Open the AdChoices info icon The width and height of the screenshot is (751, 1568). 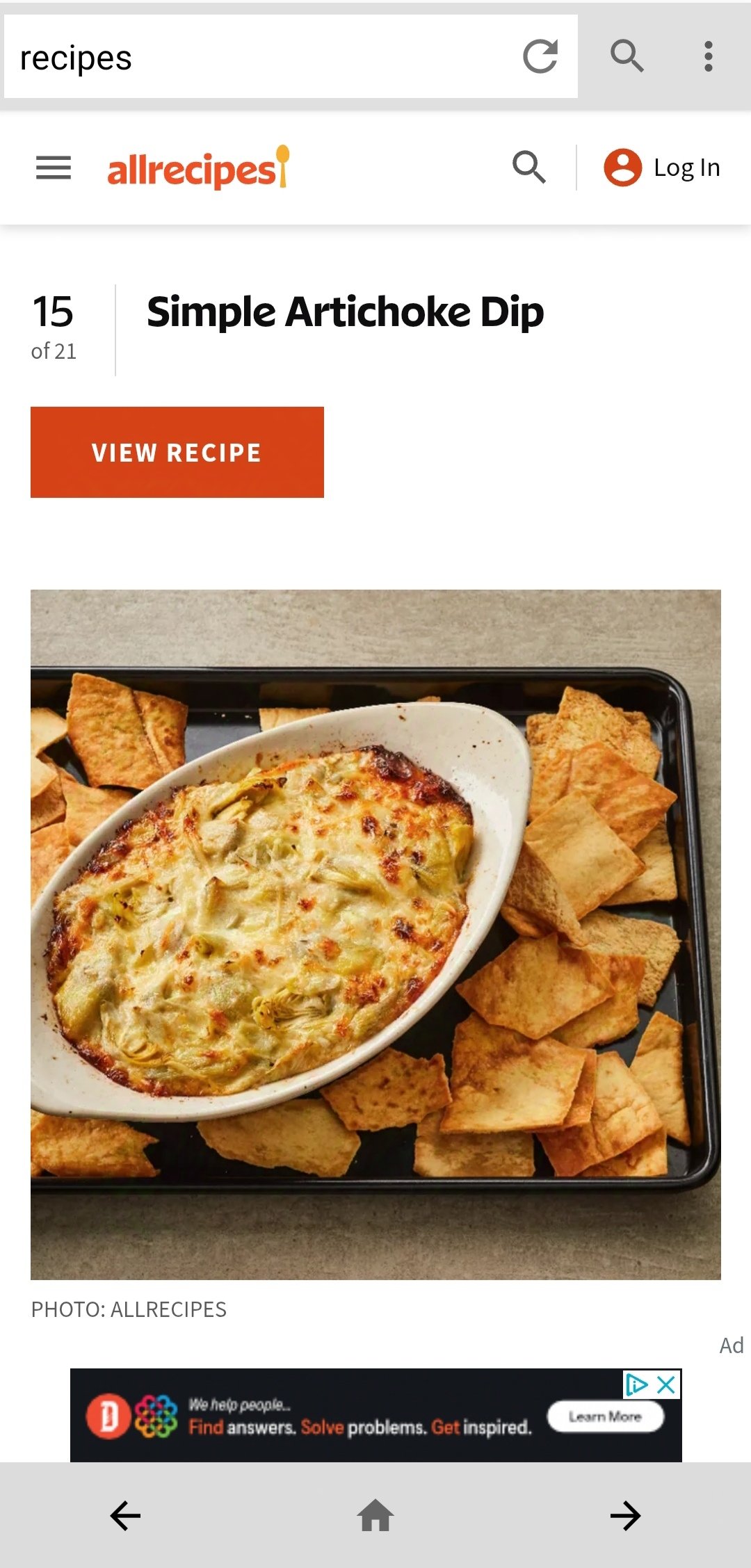pyautogui.click(x=636, y=1384)
